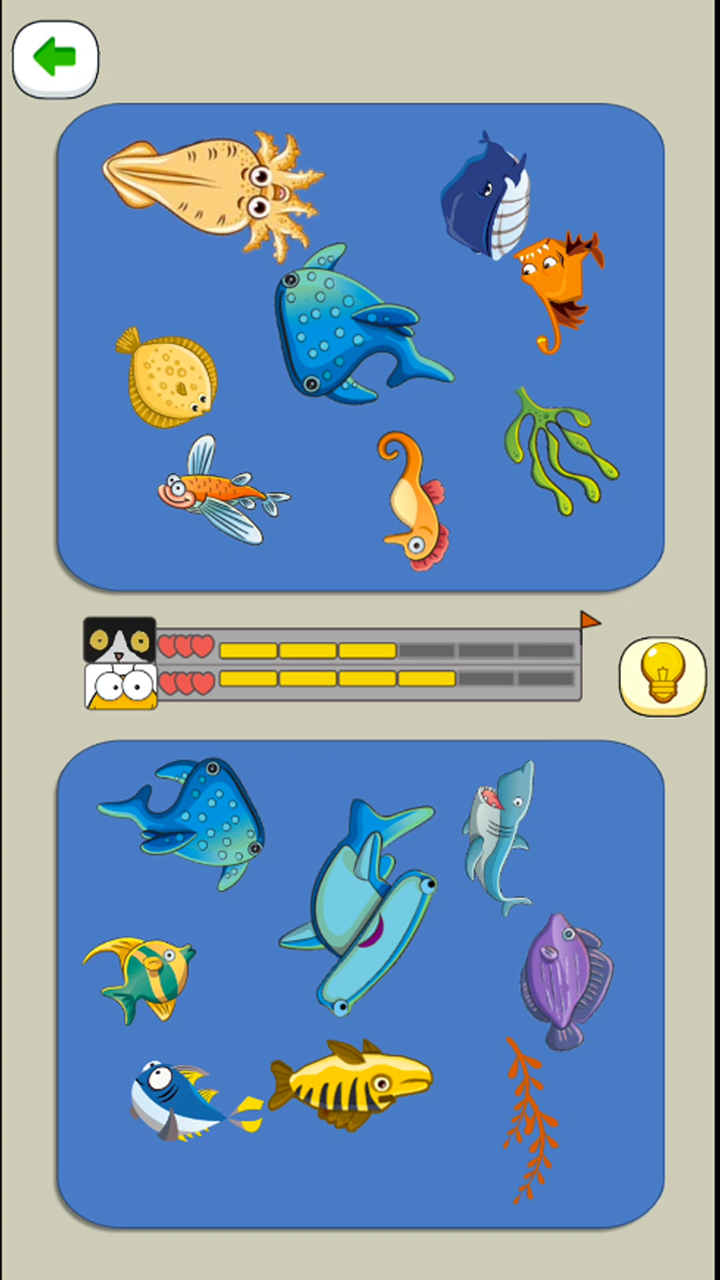This screenshot has height=1280, width=720.
Task: Use the lightbulb hint button
Action: click(x=662, y=676)
